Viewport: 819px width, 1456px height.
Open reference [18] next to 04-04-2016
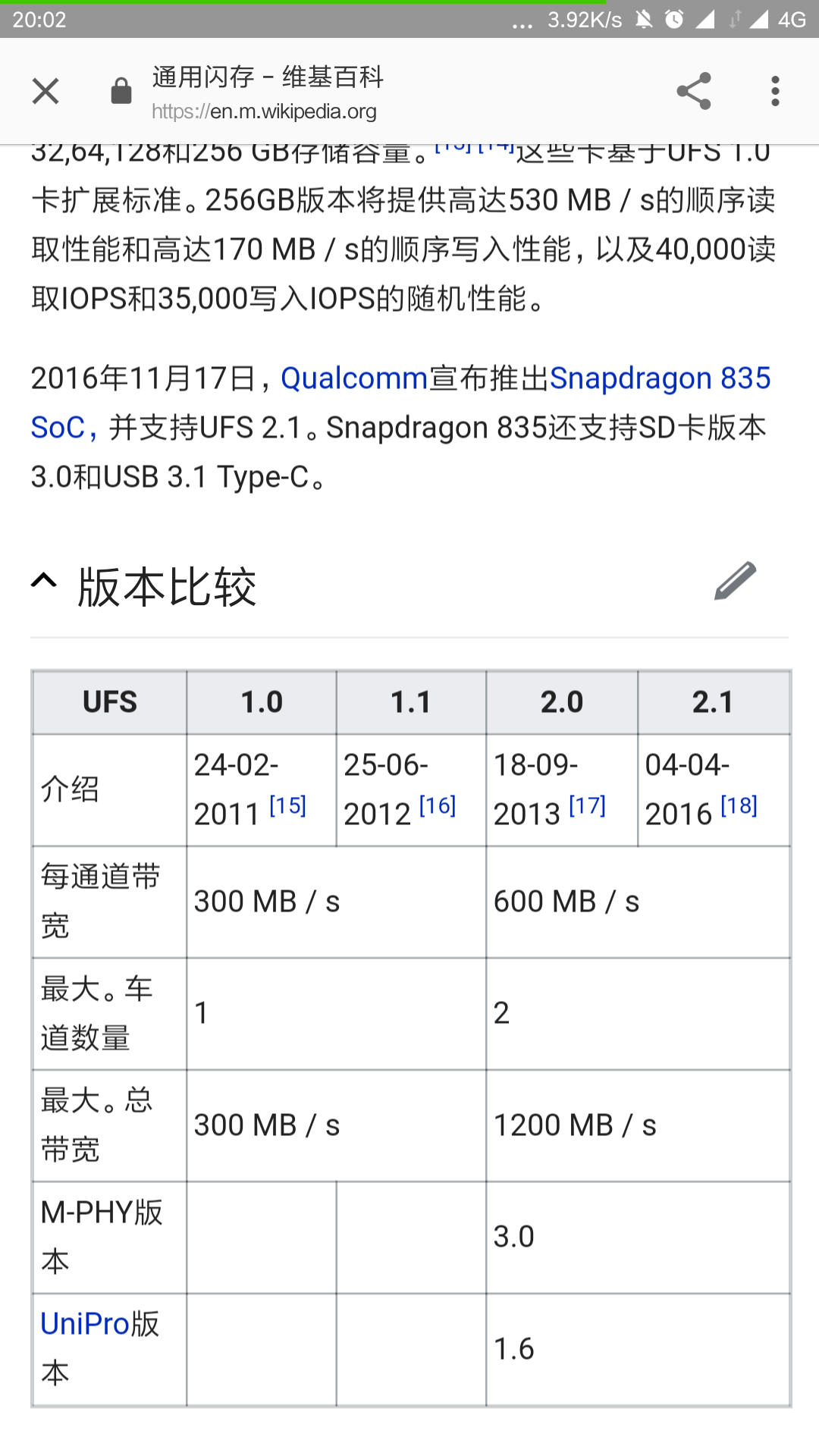(x=738, y=805)
